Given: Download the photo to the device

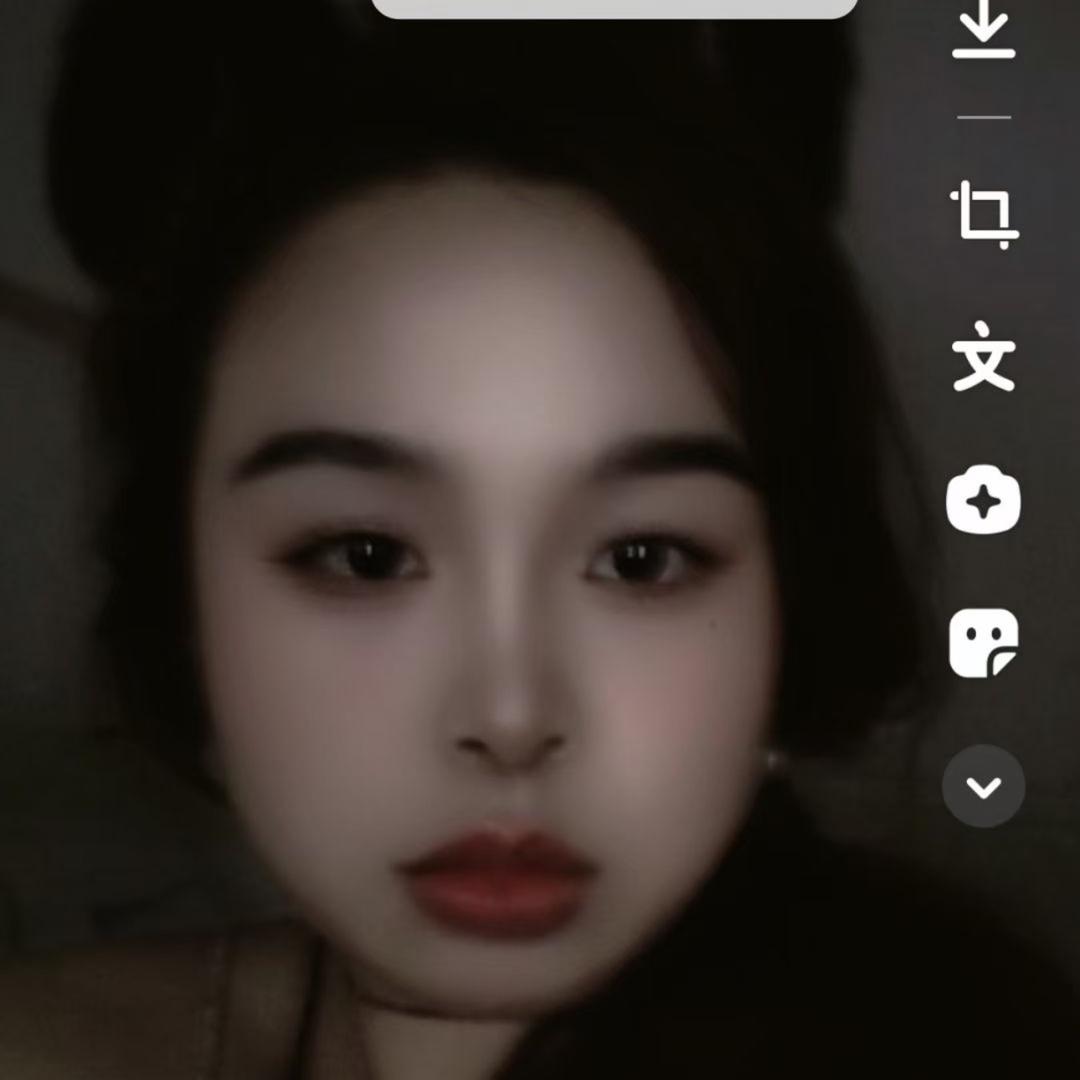Looking at the screenshot, I should pyautogui.click(x=984, y=30).
